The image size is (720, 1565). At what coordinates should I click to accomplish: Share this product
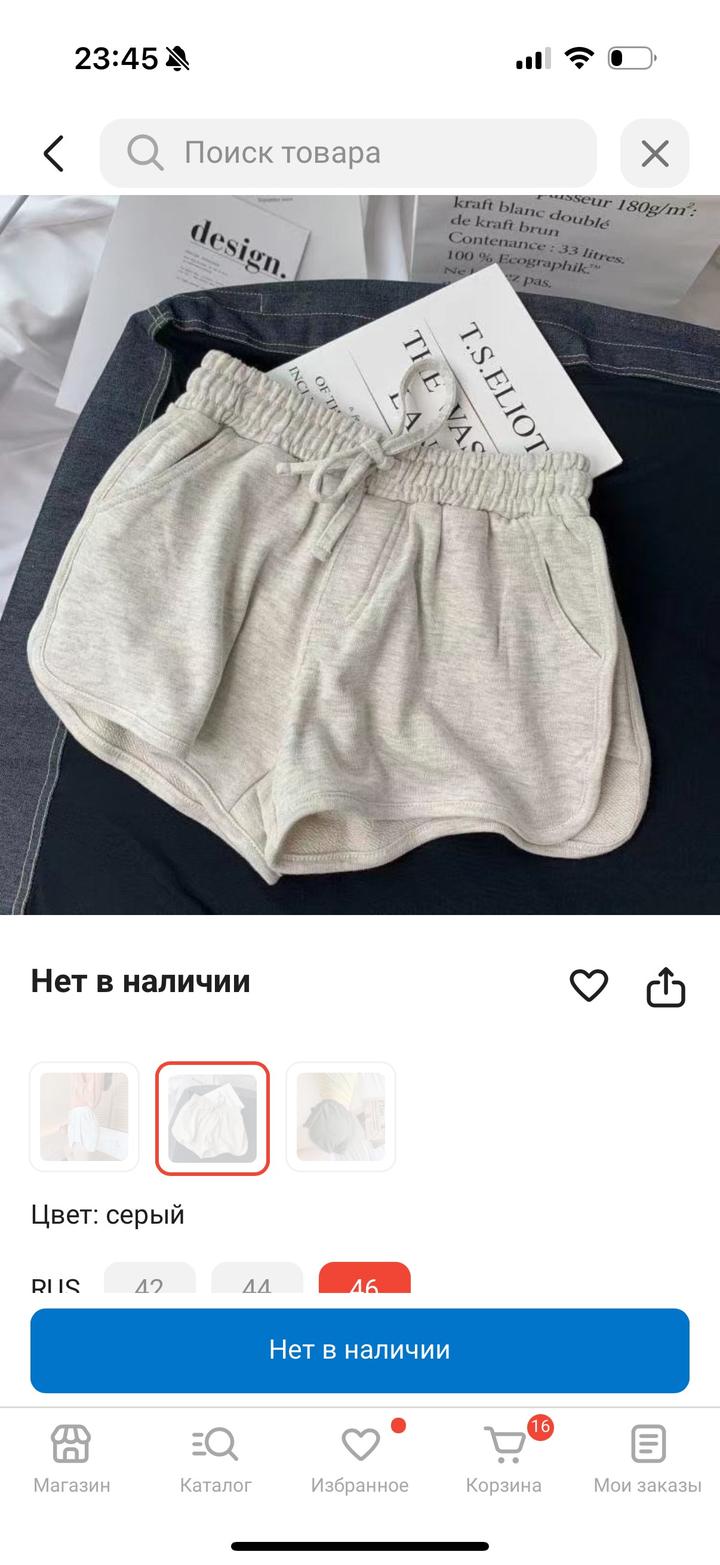(x=665, y=986)
